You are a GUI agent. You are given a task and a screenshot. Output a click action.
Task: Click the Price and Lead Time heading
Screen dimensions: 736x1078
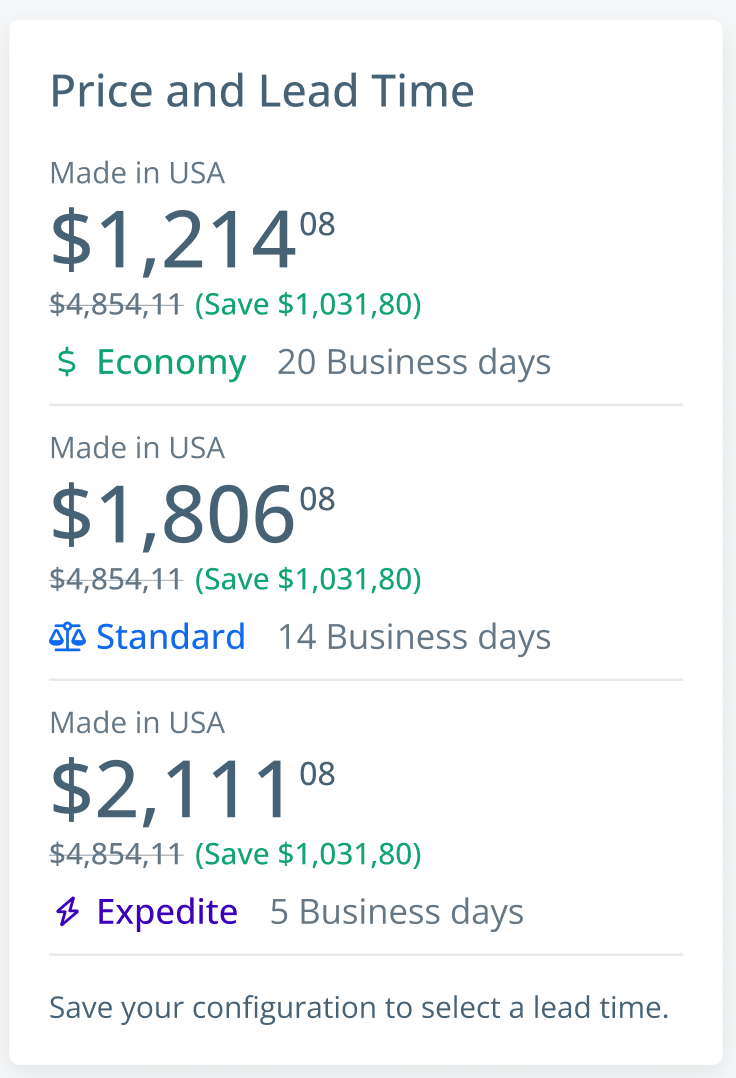(x=263, y=91)
